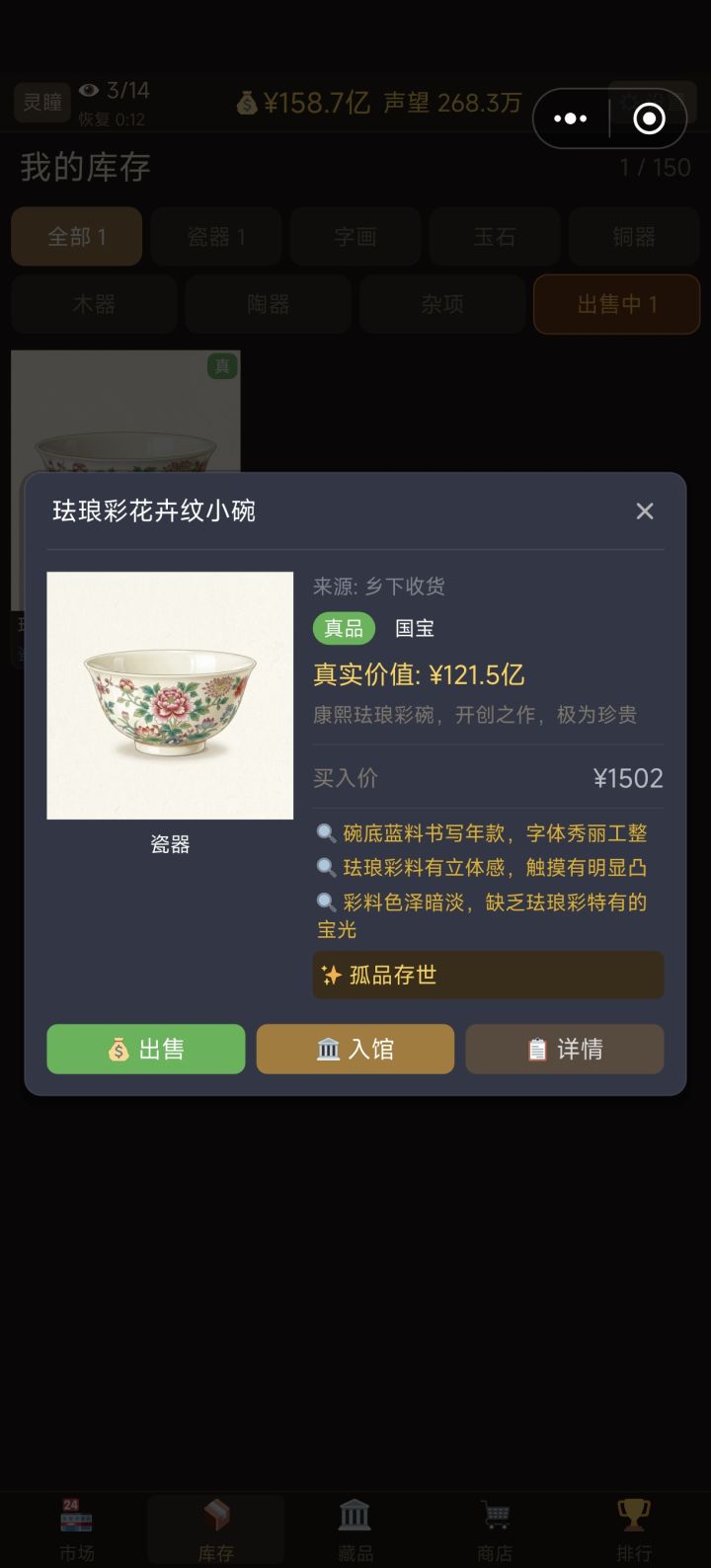Send the bowl to museum via 入馆
Viewport: 711px width, 1568px height.
(x=355, y=1049)
